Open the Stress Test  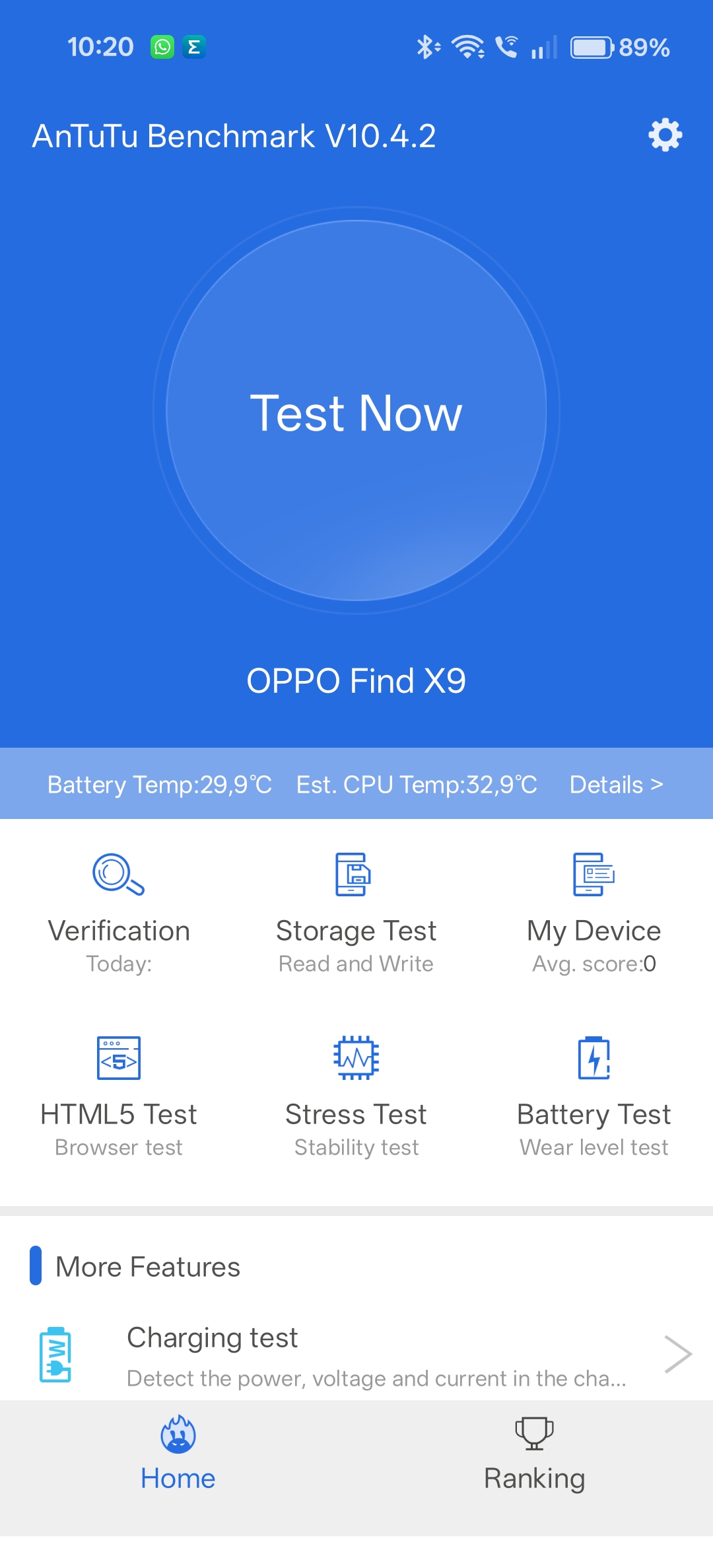[x=356, y=1096]
